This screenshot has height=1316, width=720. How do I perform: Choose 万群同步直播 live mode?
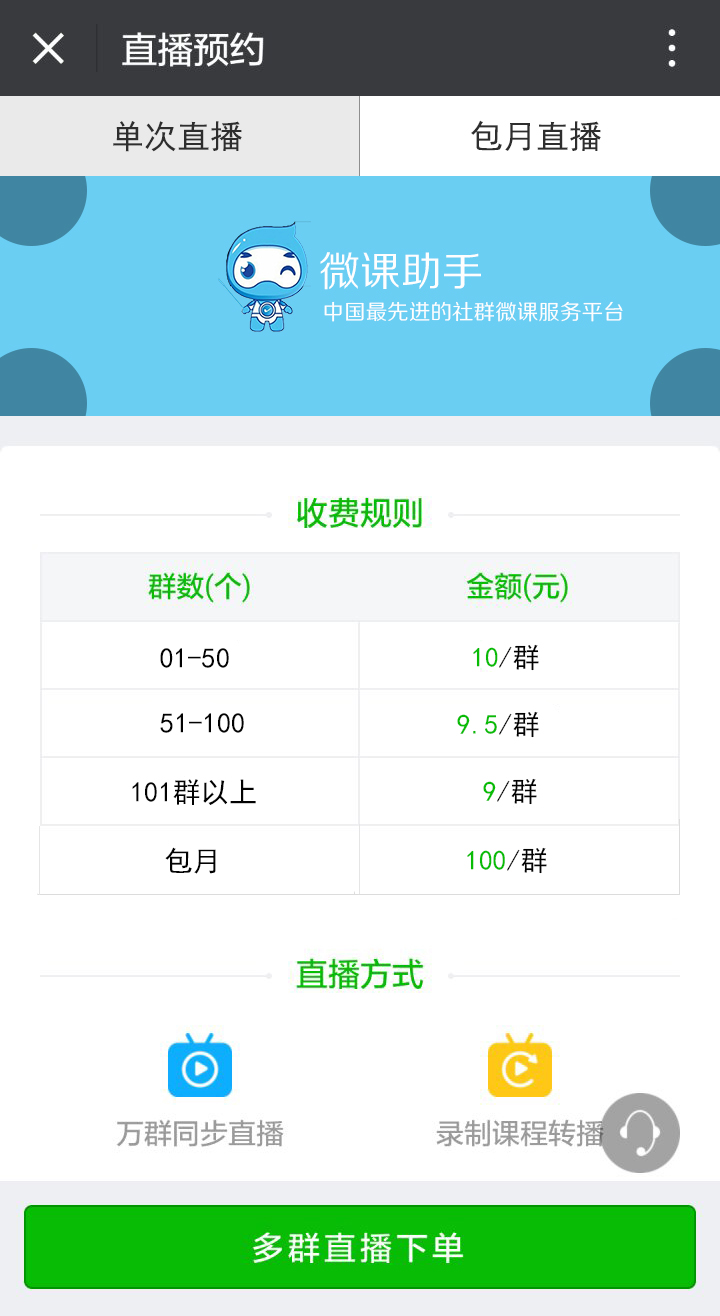click(200, 1090)
